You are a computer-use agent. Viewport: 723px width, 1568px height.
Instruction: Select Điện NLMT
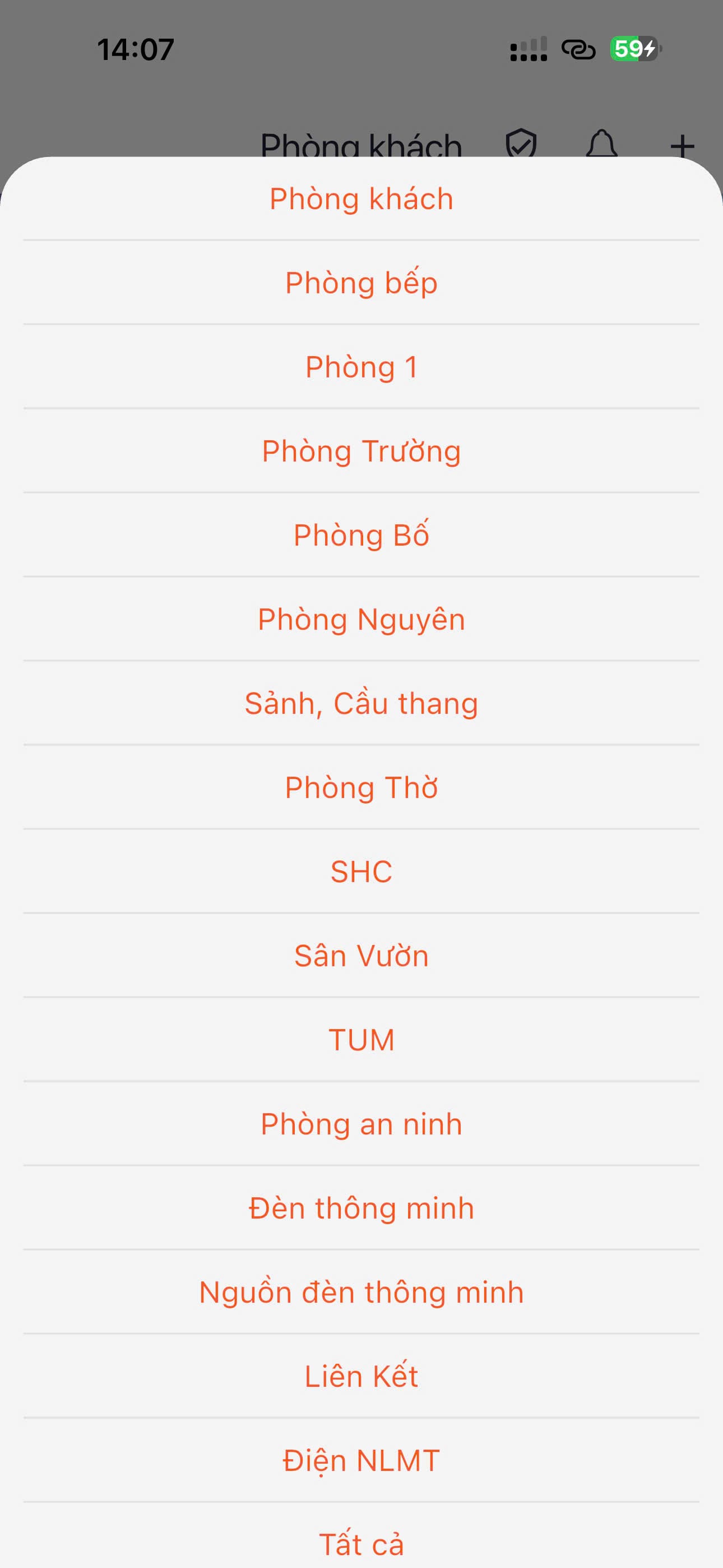click(x=361, y=1460)
